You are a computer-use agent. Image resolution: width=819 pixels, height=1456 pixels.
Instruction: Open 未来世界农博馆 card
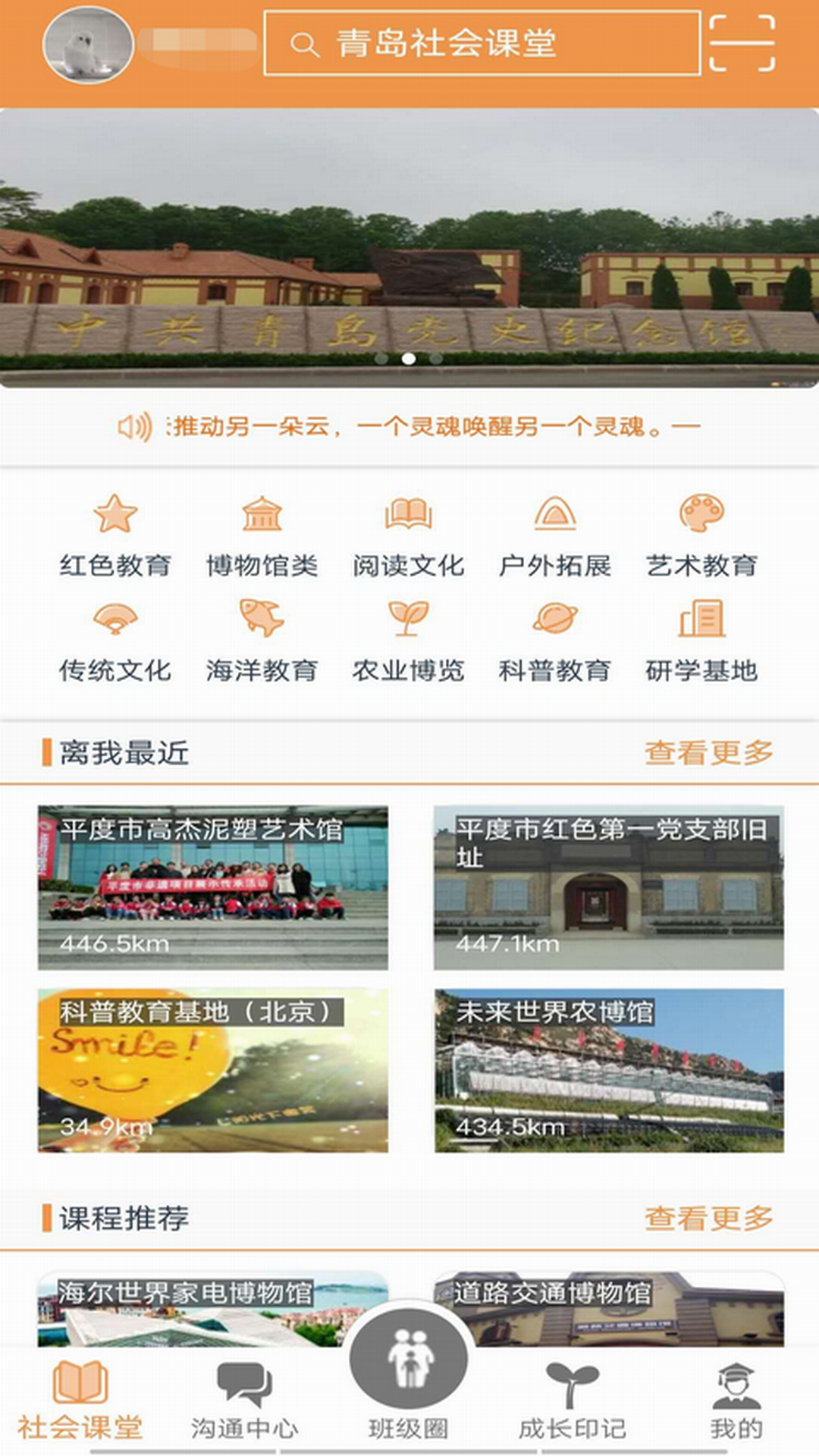[609, 1070]
